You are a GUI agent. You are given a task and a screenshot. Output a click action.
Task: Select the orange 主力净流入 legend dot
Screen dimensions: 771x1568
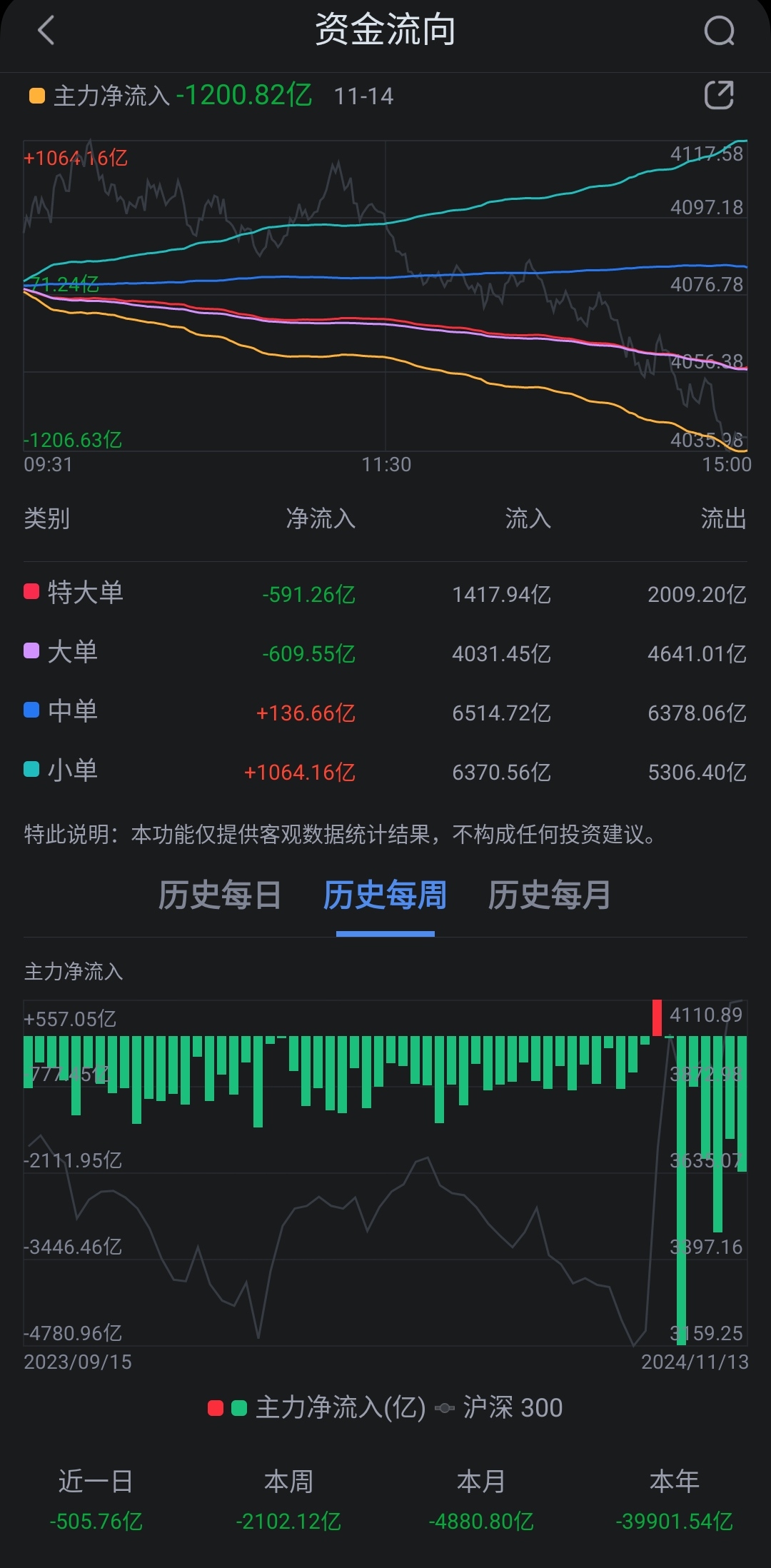(36, 95)
